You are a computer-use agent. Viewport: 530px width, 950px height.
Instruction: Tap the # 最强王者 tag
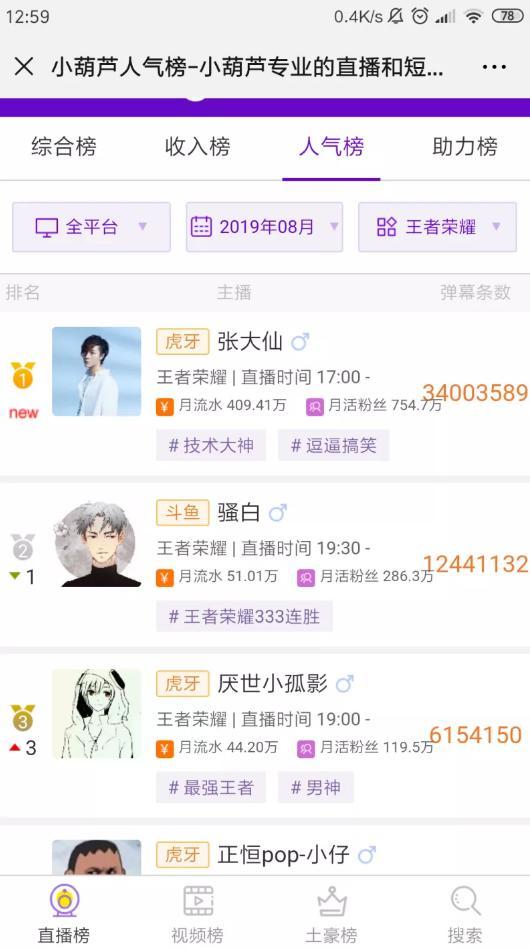211,787
